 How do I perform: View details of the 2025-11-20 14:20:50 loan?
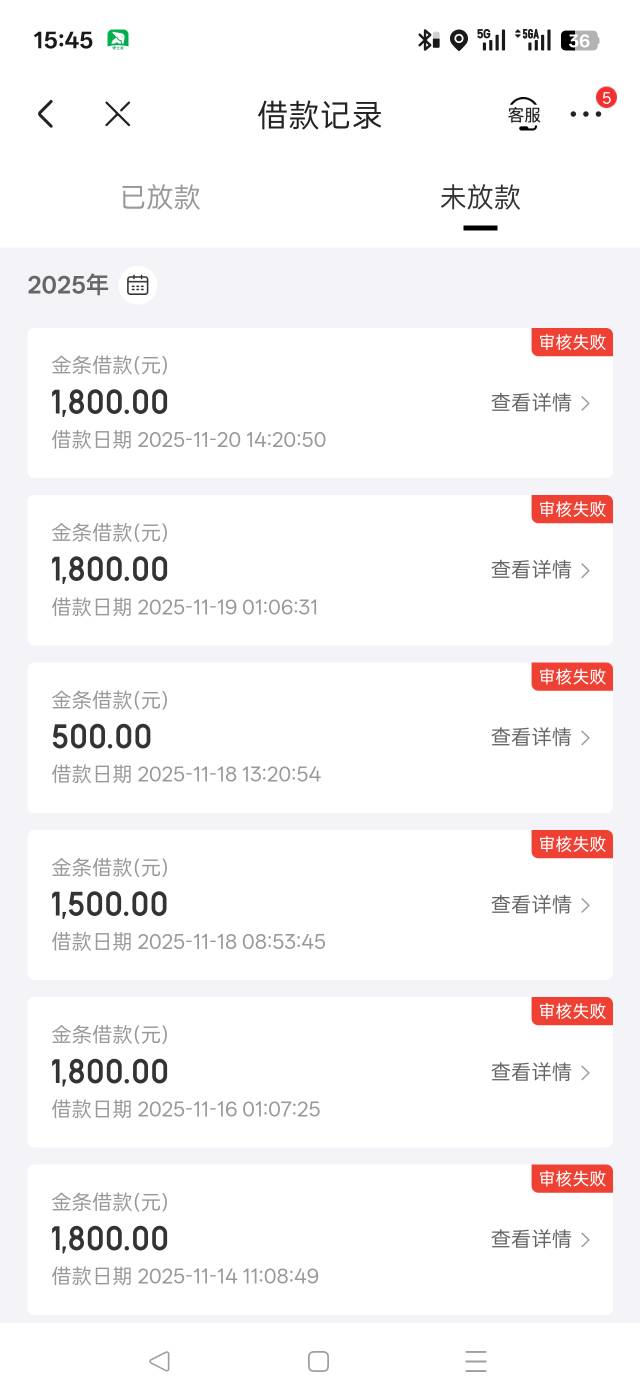pos(540,403)
